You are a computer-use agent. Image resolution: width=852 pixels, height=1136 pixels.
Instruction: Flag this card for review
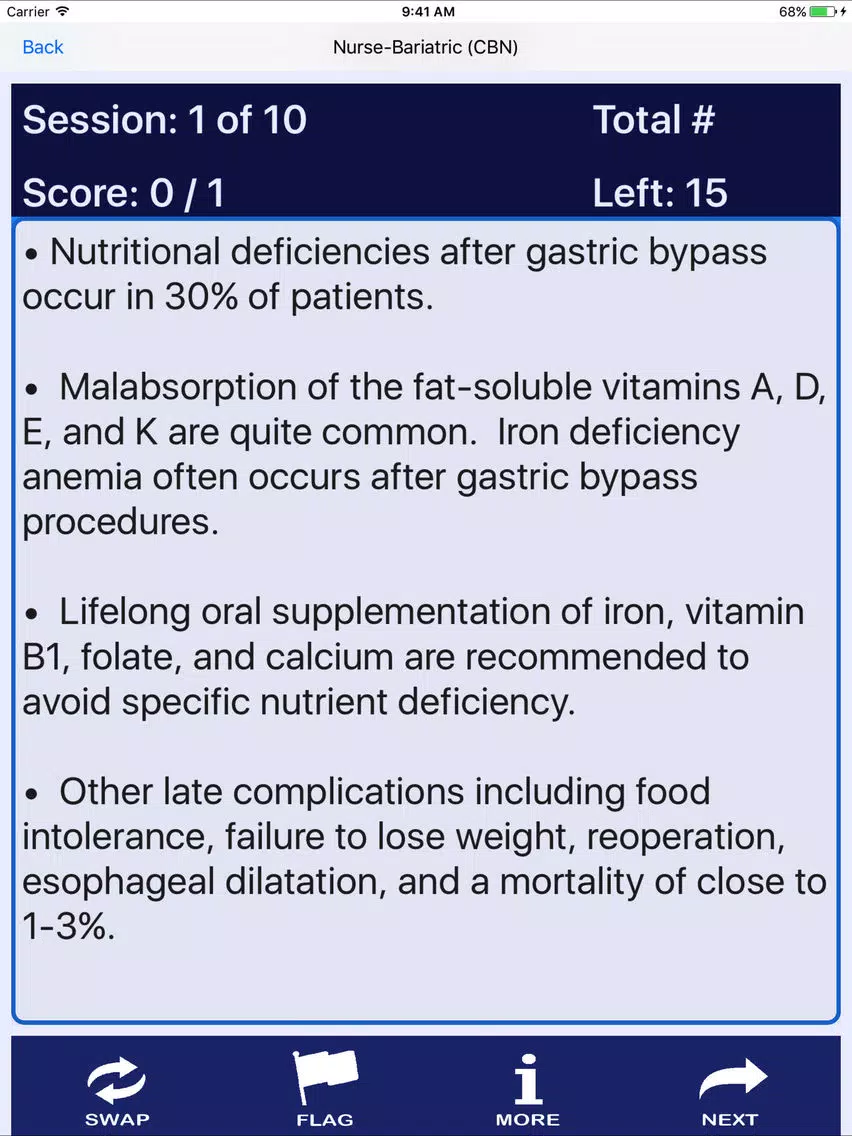tap(325, 1089)
